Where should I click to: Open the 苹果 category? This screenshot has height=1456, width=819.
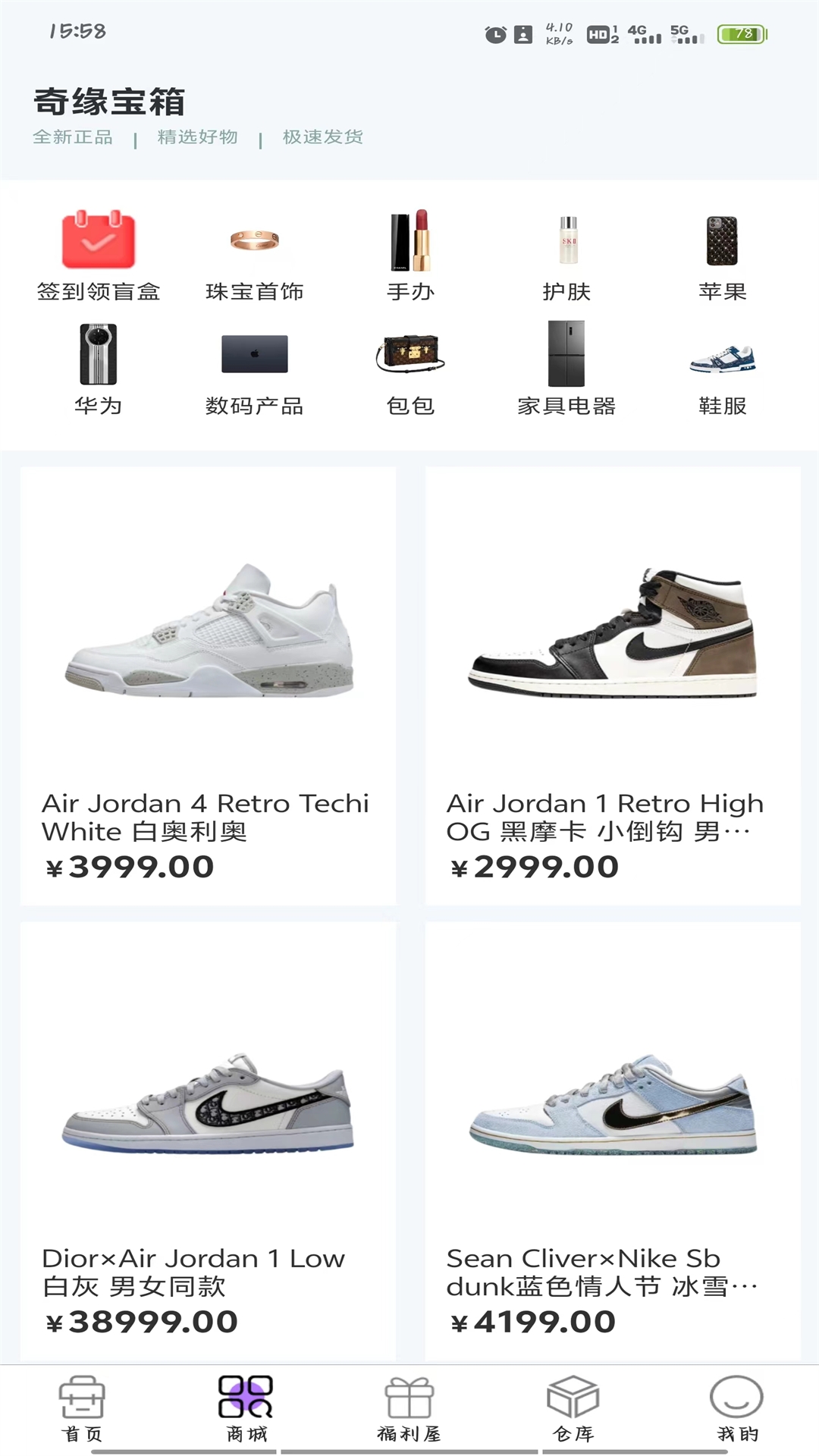722,256
